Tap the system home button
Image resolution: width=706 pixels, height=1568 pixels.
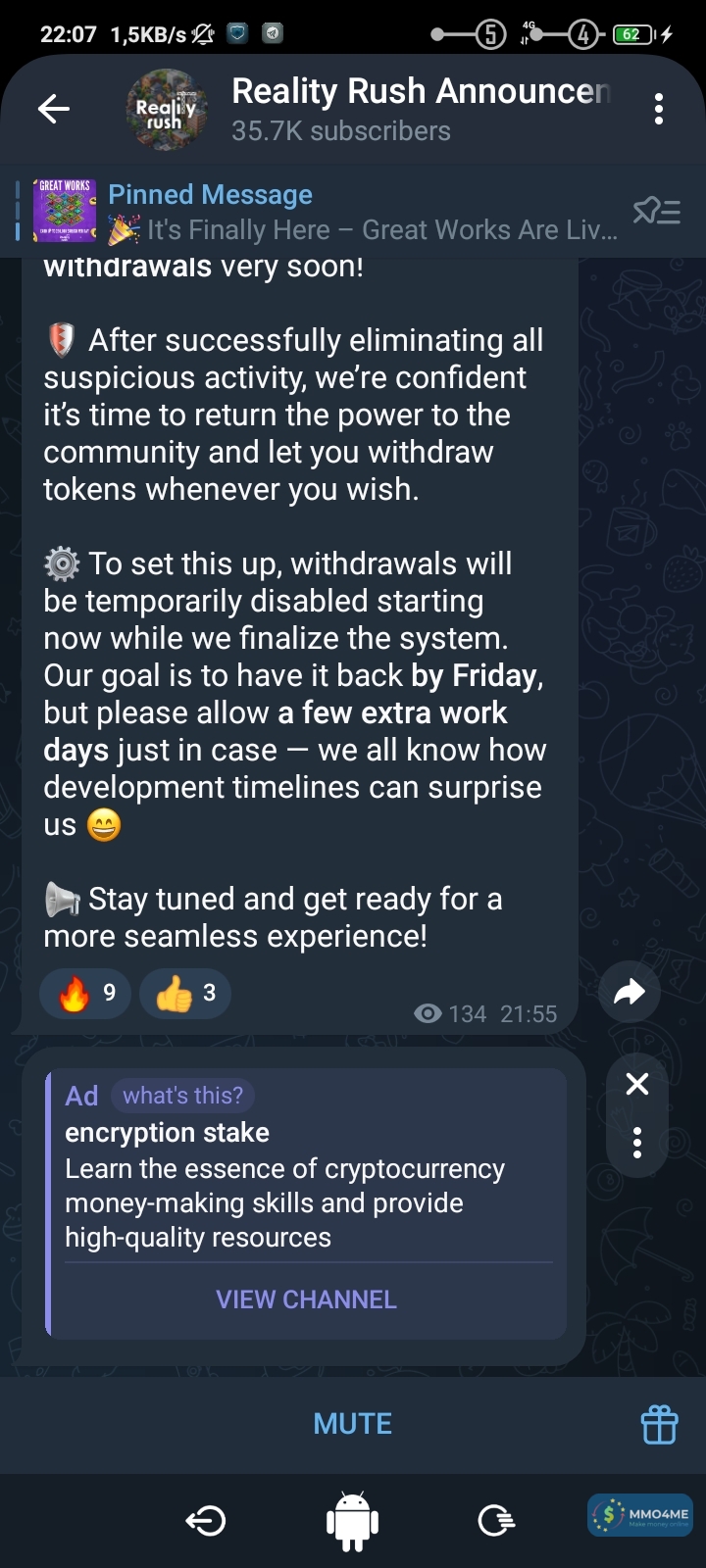point(352,1521)
